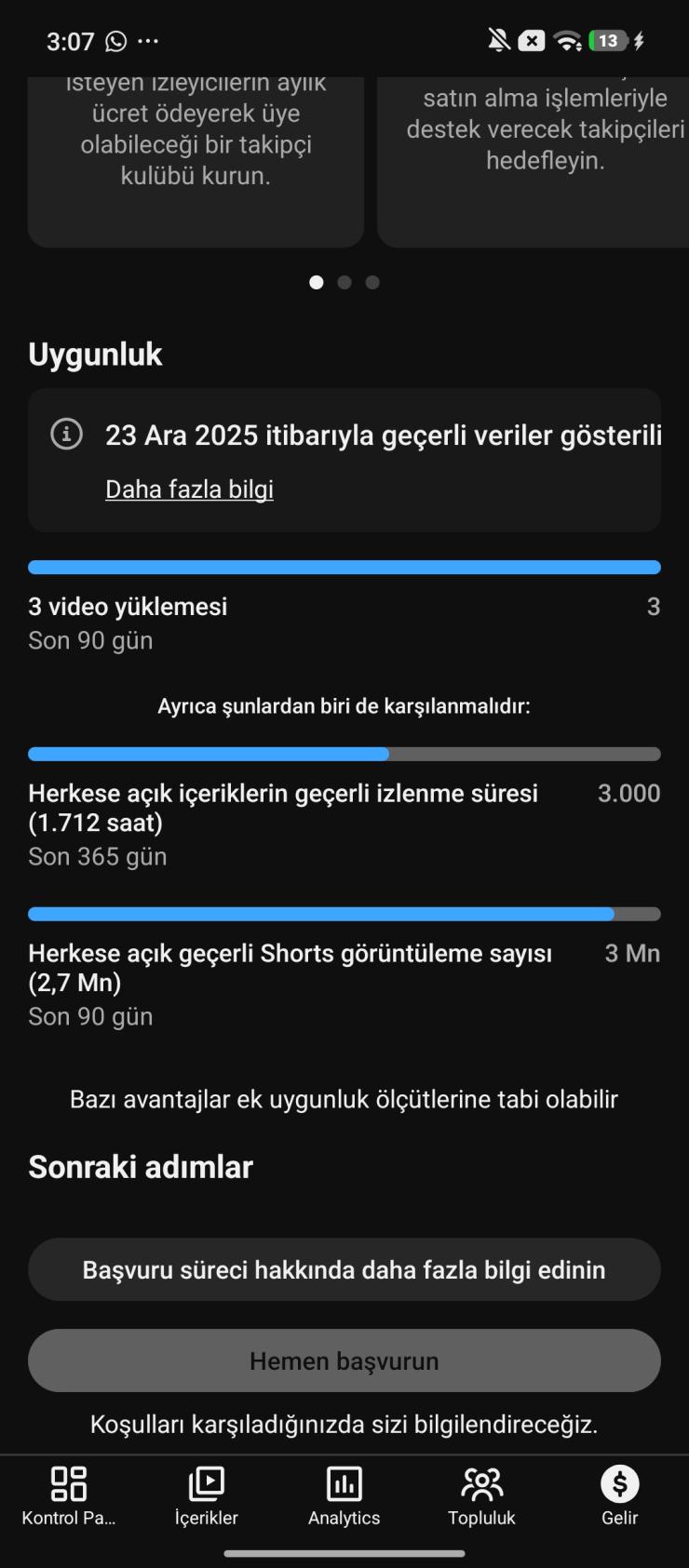Image resolution: width=689 pixels, height=1568 pixels.
Task: Select the third carousel page dot
Action: (372, 282)
